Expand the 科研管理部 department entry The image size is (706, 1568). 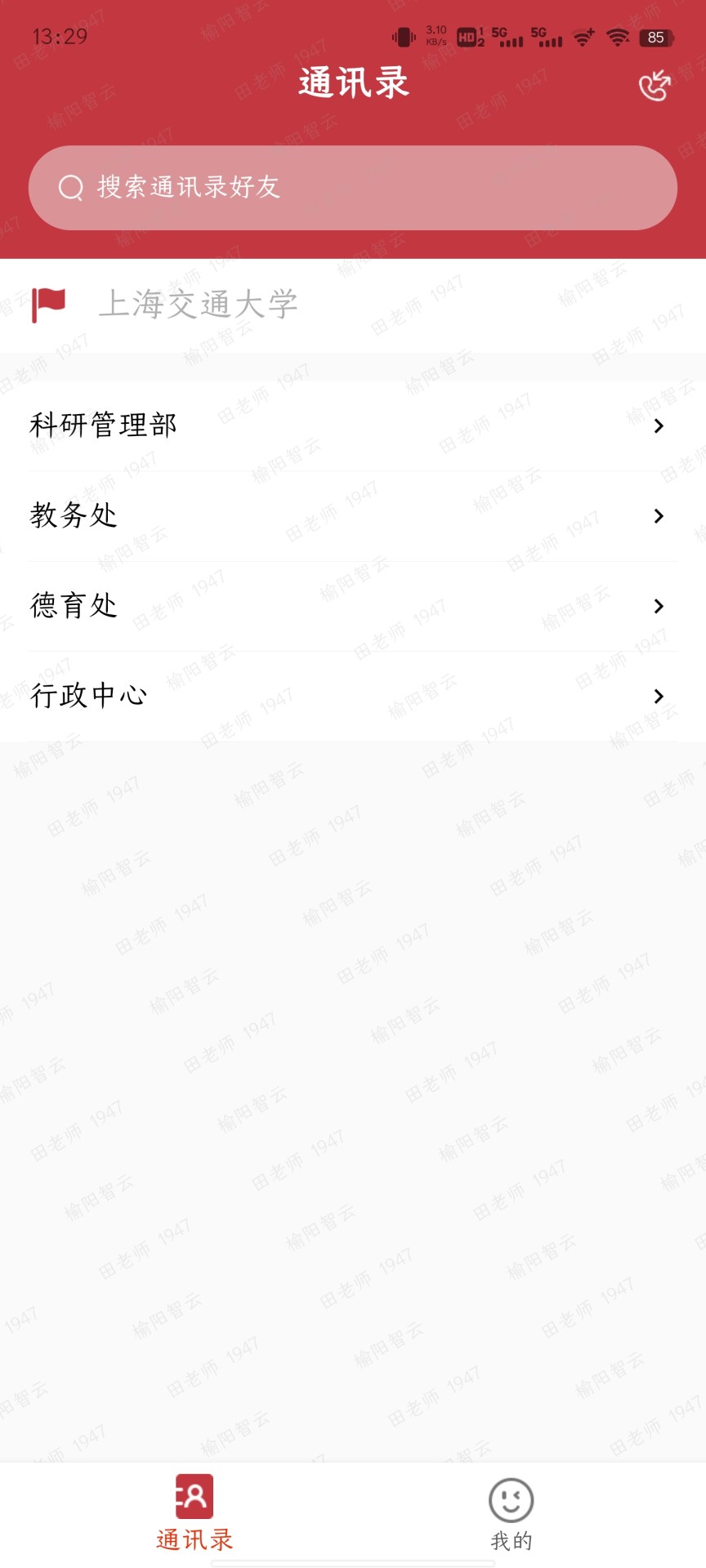coord(659,425)
